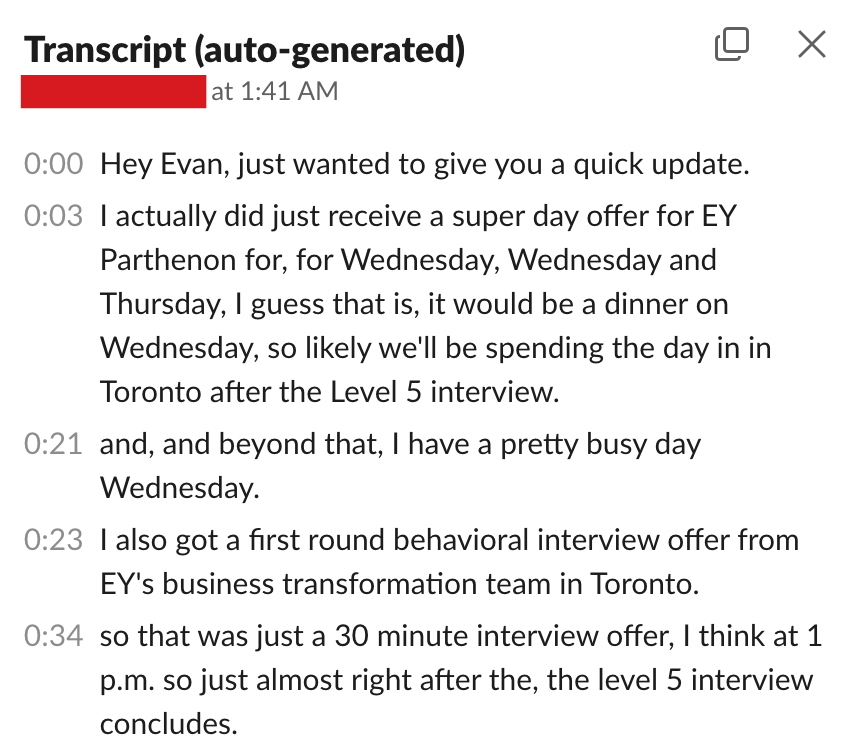The image size is (850, 750).
Task: Jump to the 0:00 transcript timestamp
Action: [53, 164]
